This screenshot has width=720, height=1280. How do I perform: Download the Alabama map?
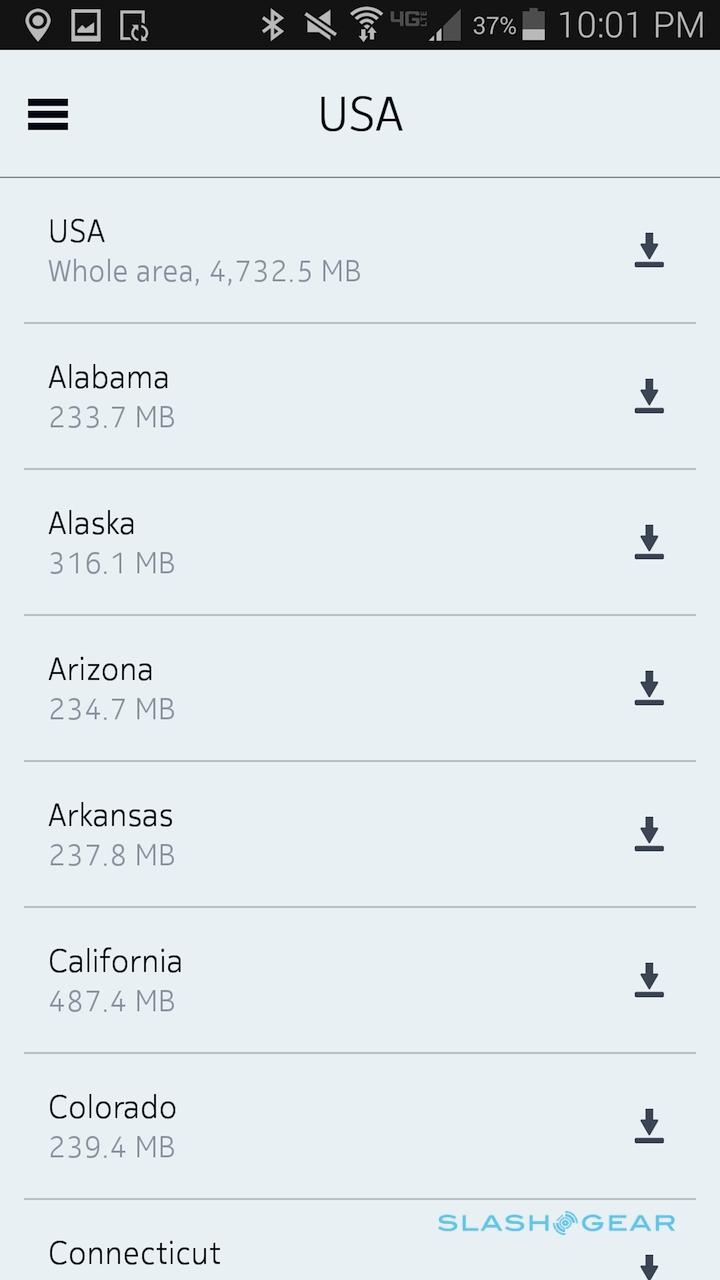pos(649,396)
